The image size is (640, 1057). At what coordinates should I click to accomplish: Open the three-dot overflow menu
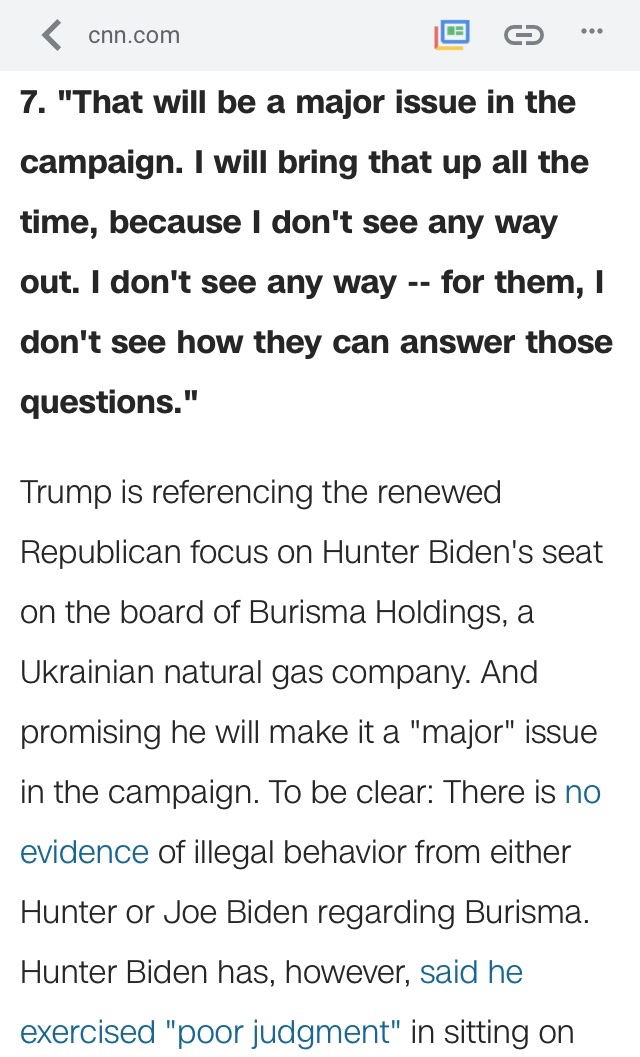click(x=592, y=31)
